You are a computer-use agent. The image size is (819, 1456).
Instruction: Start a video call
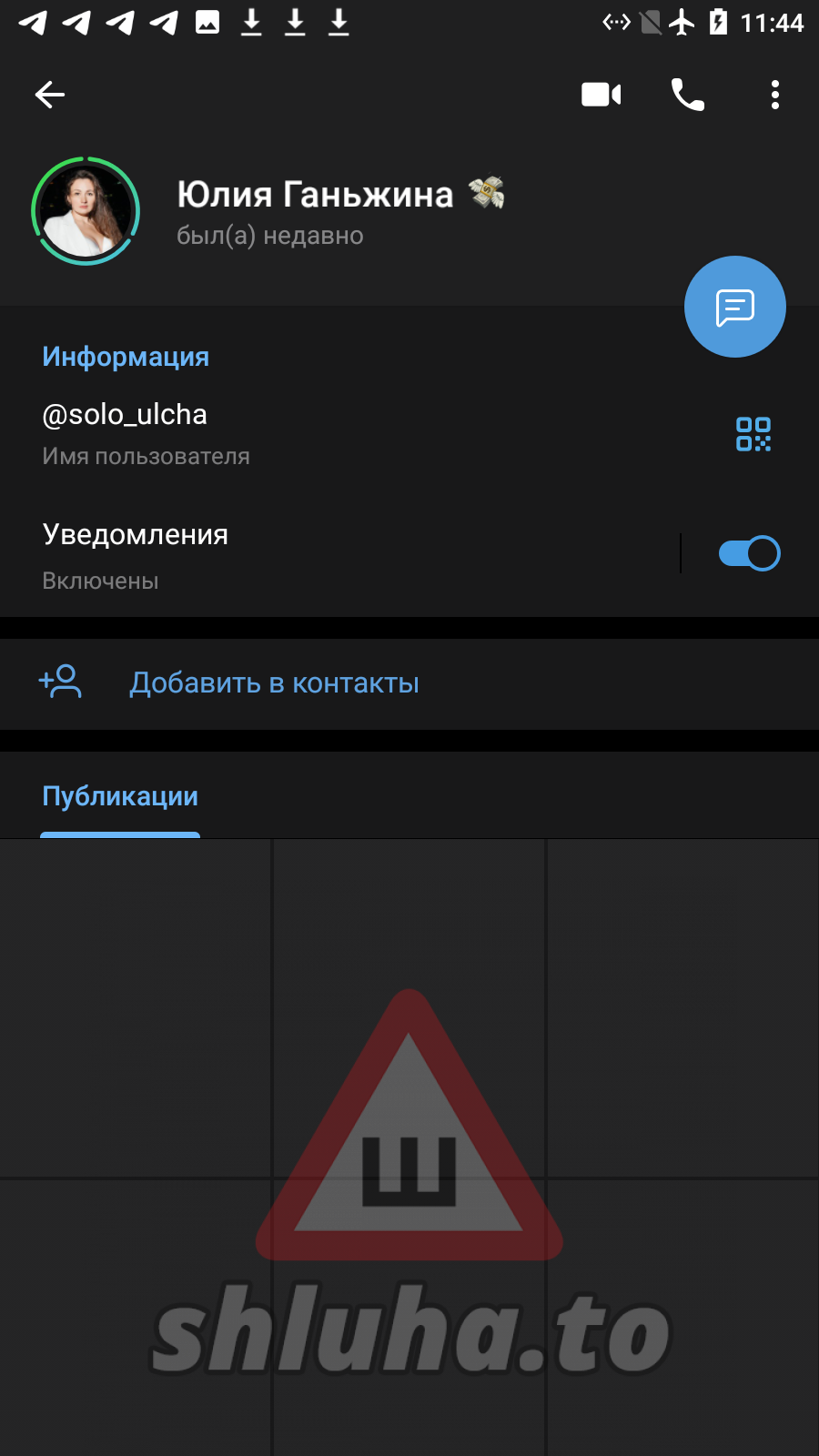tap(601, 95)
